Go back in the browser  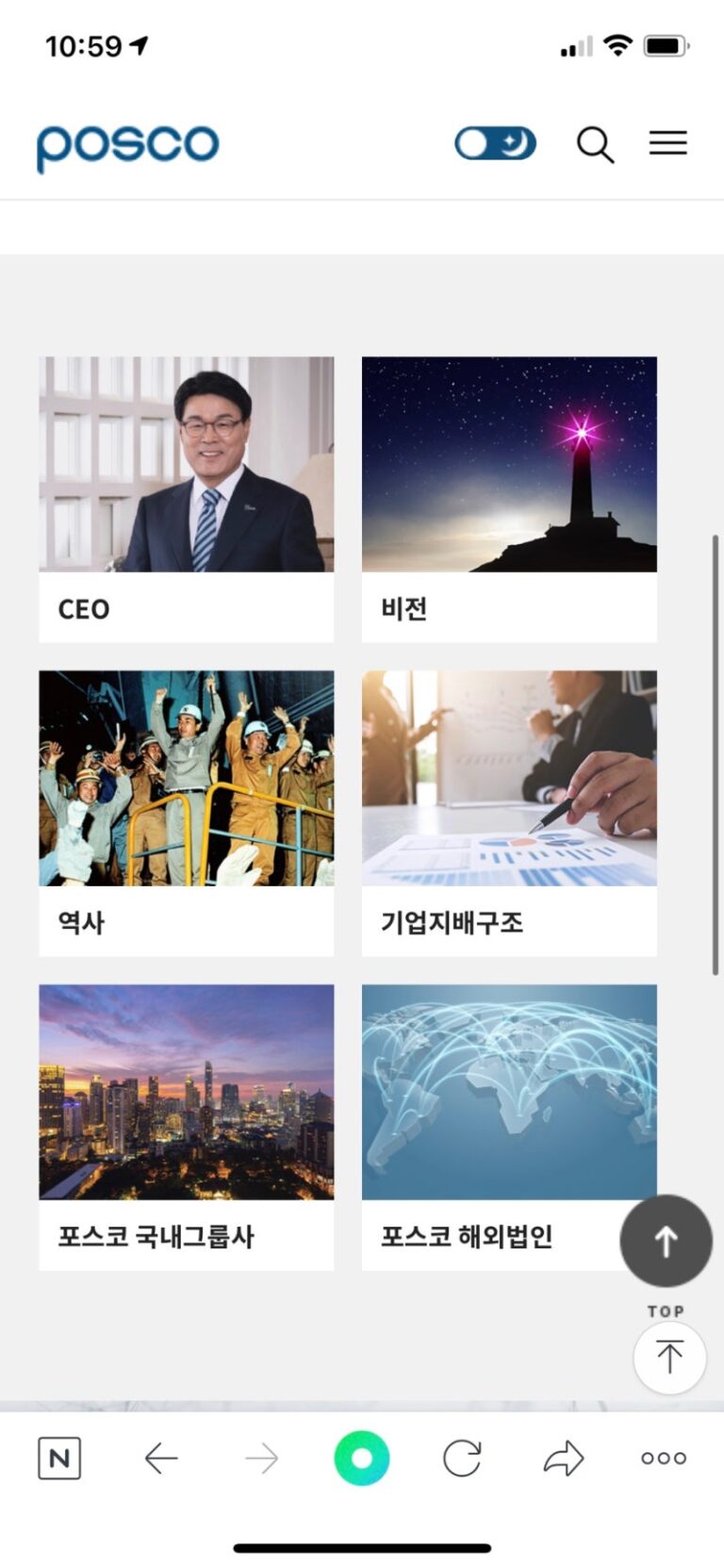(161, 1459)
